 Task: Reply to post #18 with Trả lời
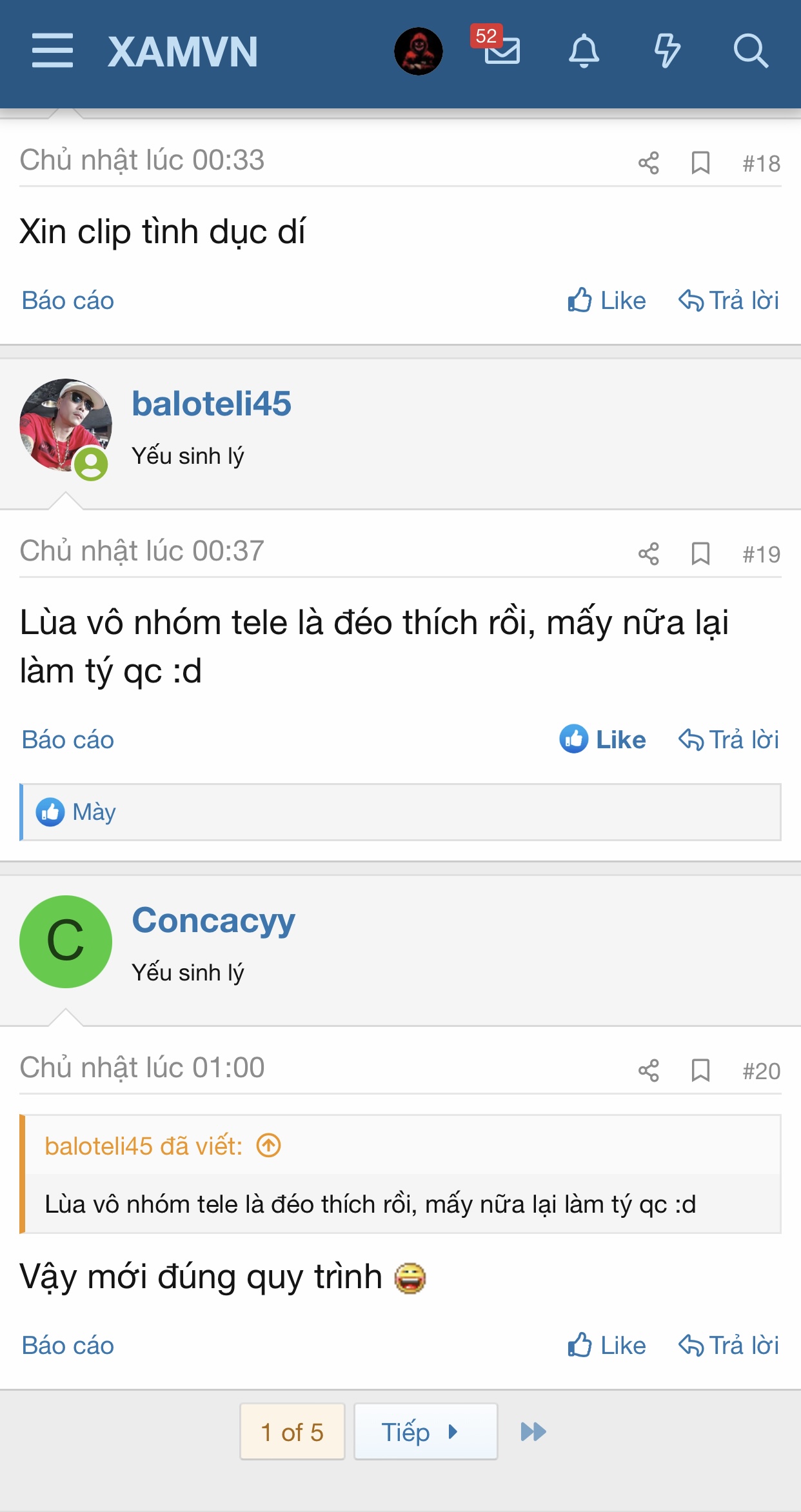click(729, 301)
